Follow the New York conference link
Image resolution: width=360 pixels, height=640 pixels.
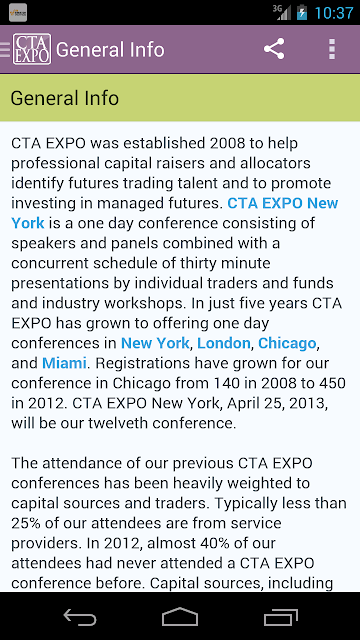click(155, 343)
